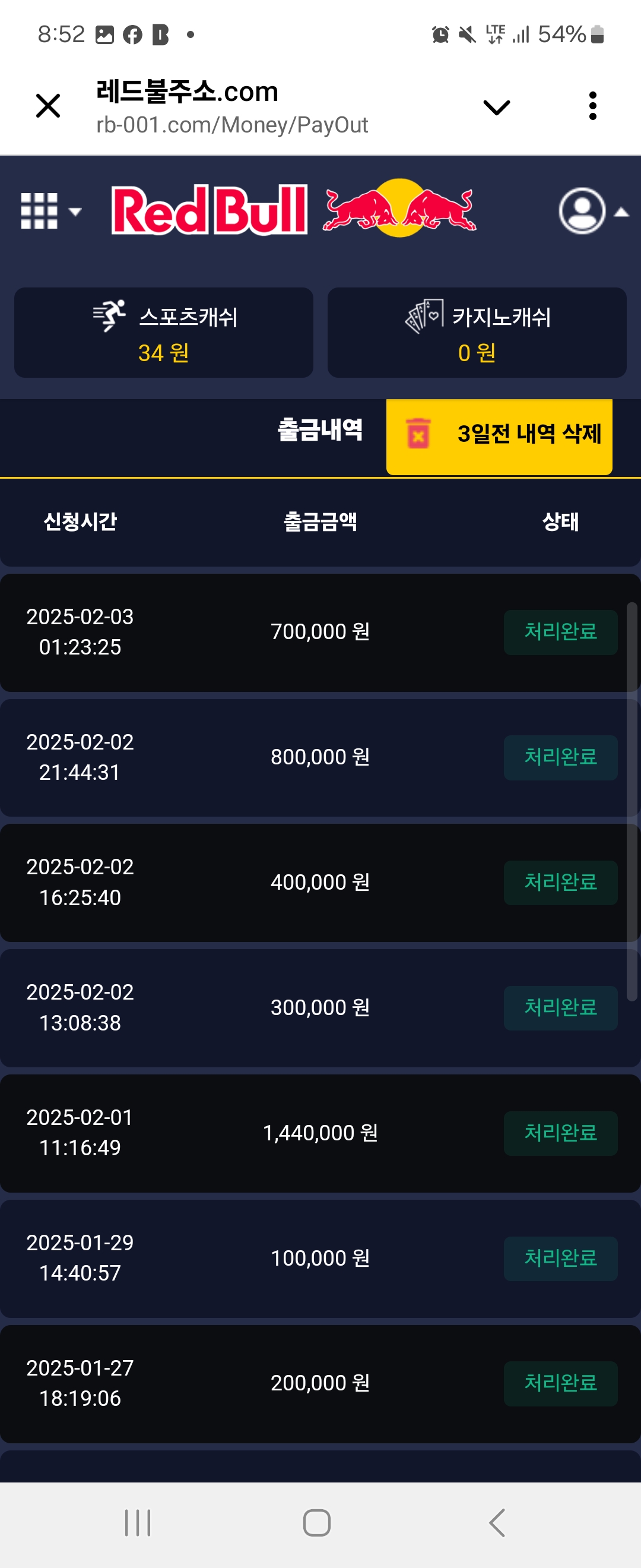Open recent apps from the navigation bar
Image resolution: width=641 pixels, height=1568 pixels.
138,1523
